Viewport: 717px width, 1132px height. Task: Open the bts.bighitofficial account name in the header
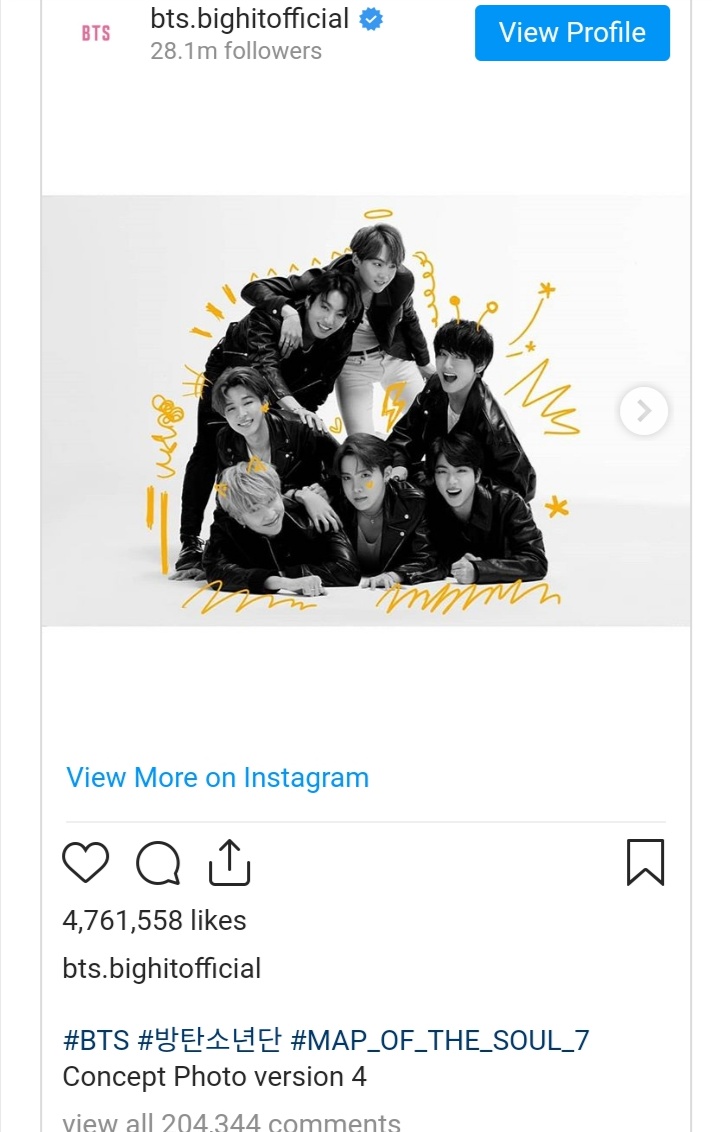coord(249,18)
